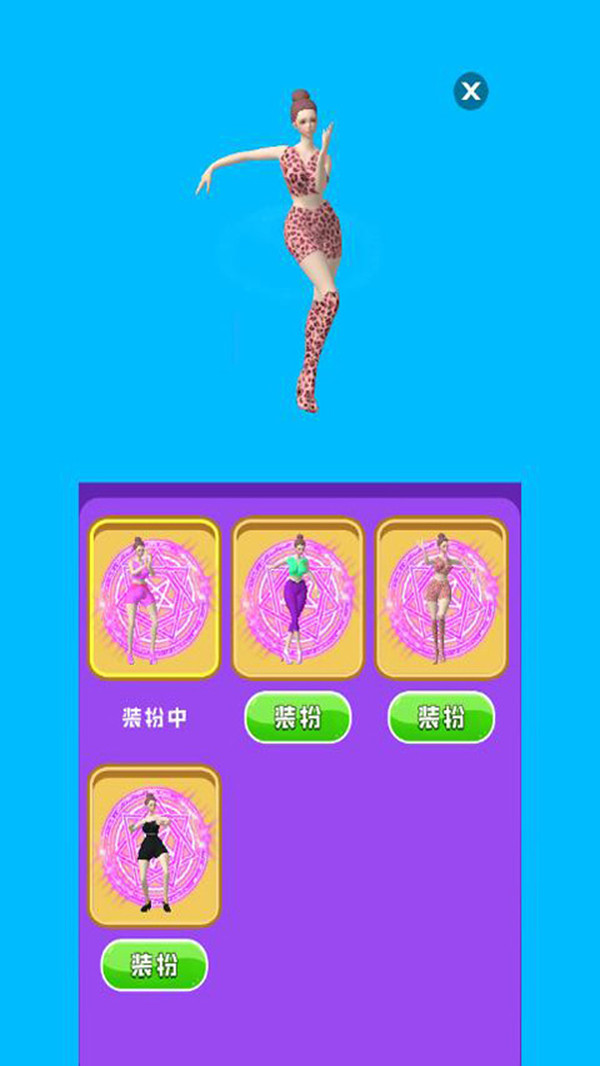The width and height of the screenshot is (600, 1066).
Task: Select the pink skirt outfit card
Action: pyautogui.click(x=154, y=598)
